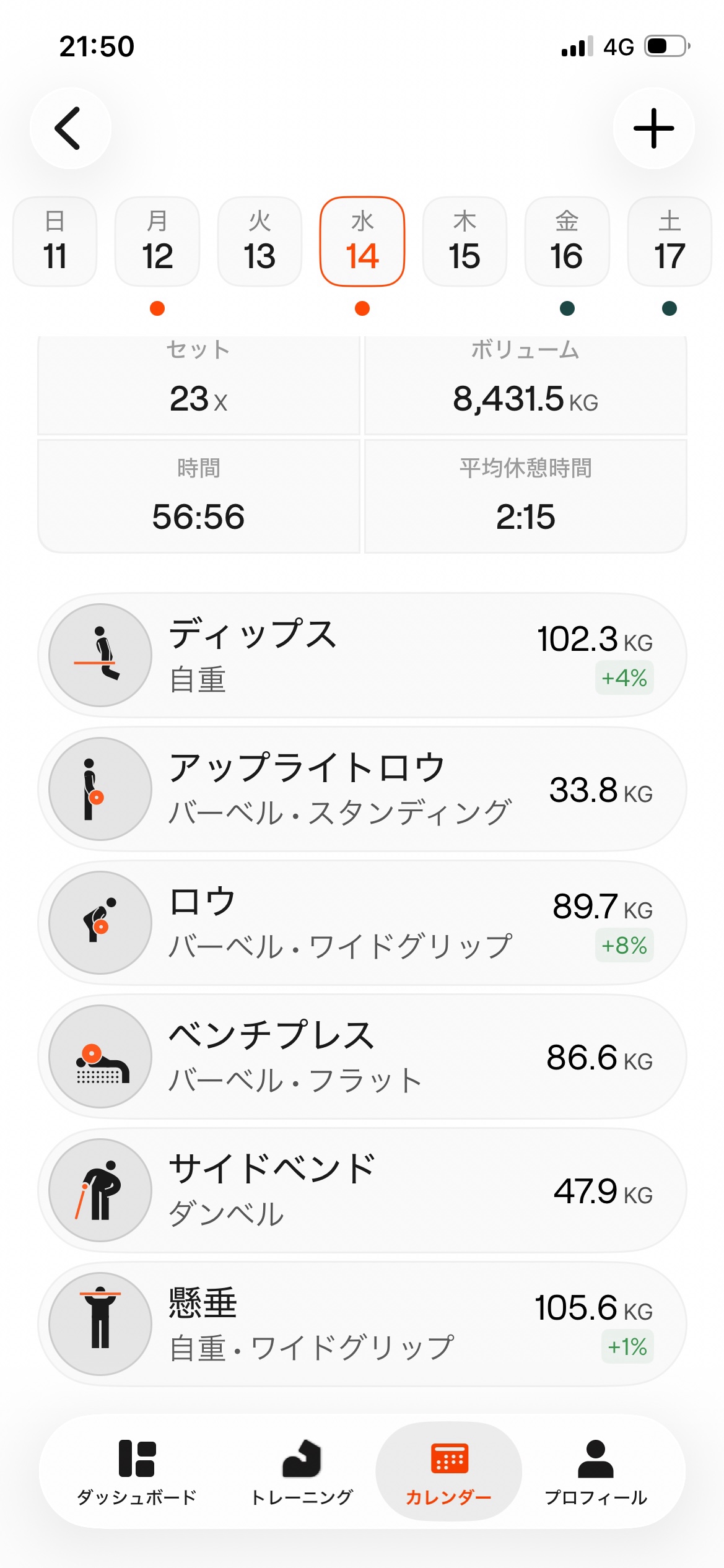Switch to the トレーニング tab
Viewport: 724px width, 1568px height.
click(x=302, y=1471)
